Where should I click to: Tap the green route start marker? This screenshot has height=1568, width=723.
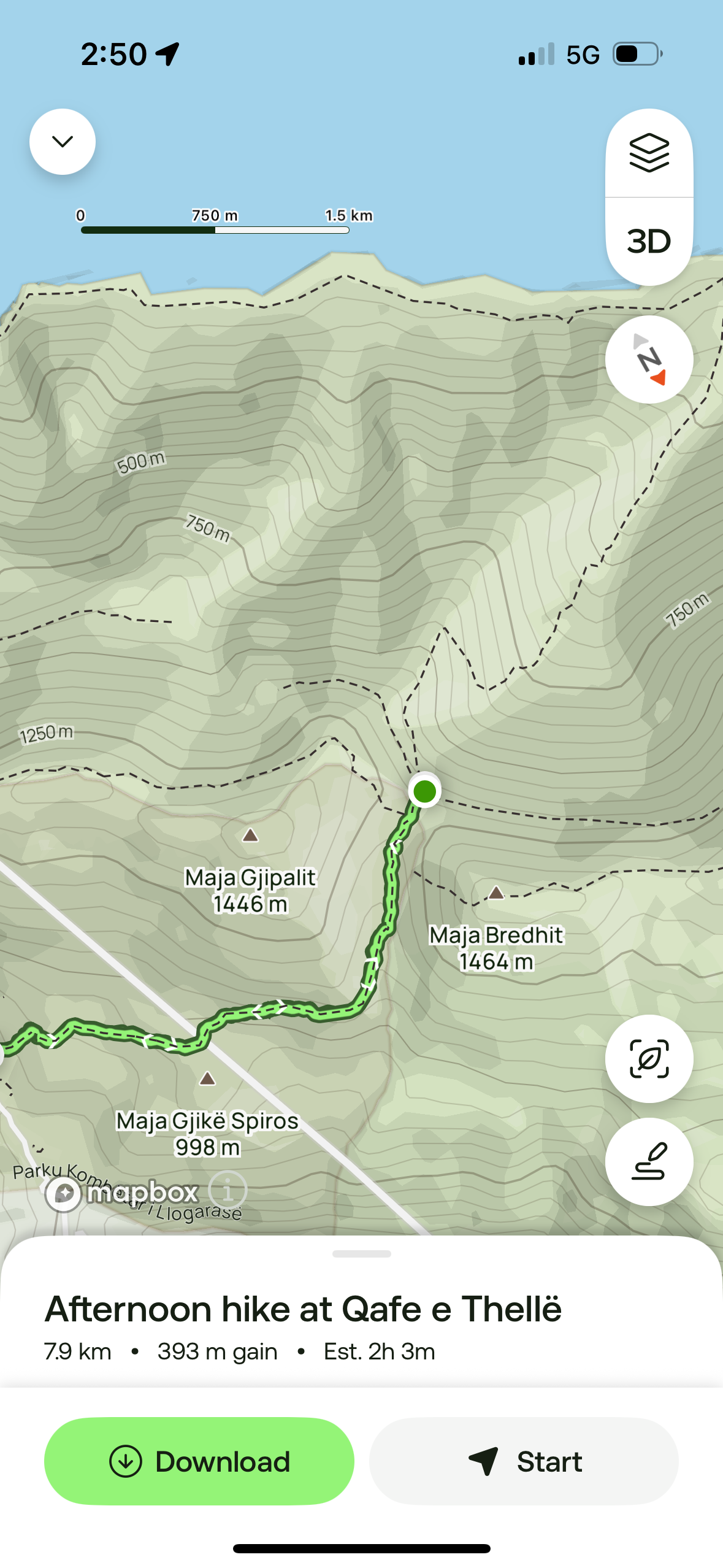[x=424, y=791]
